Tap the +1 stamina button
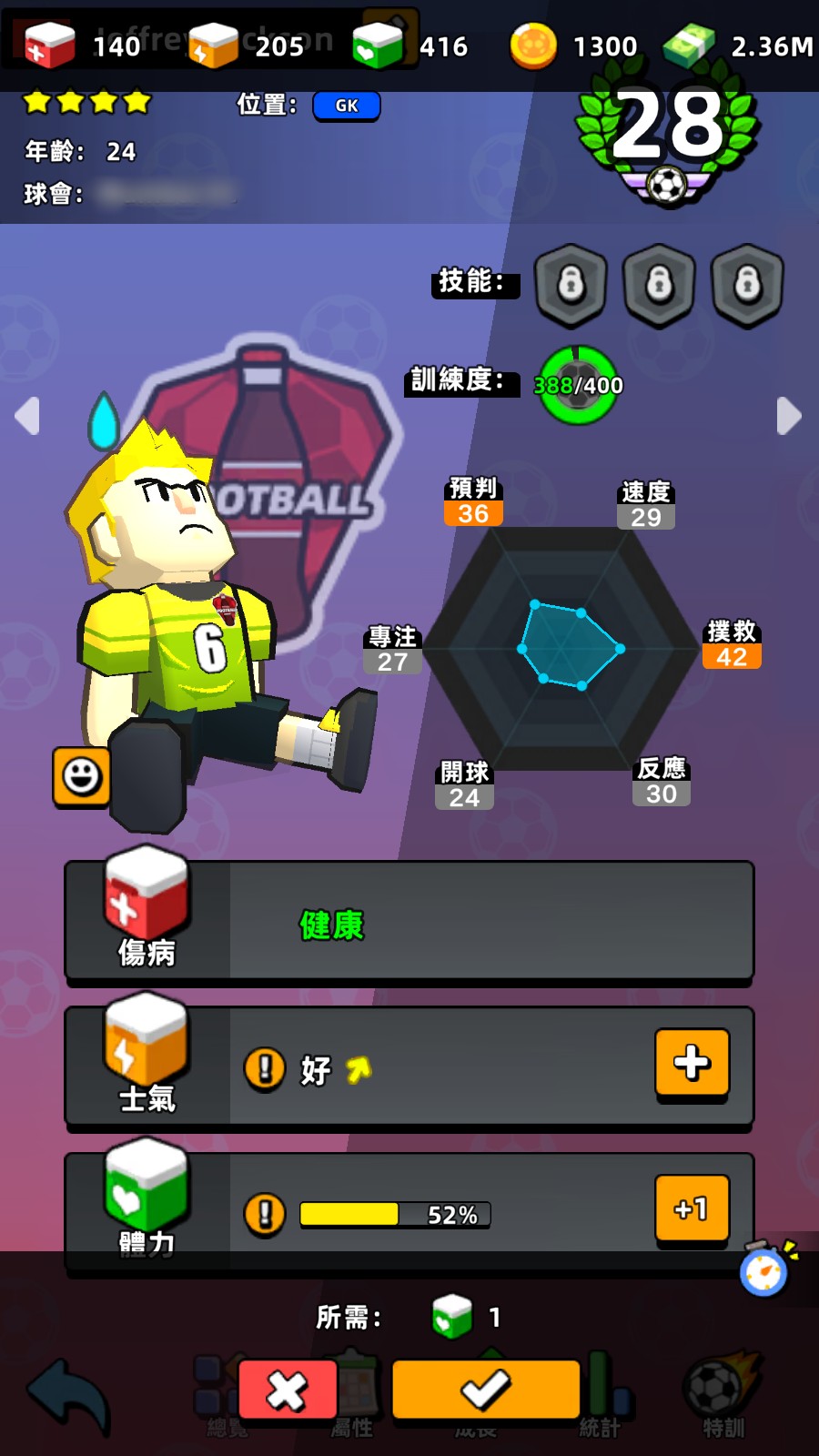The width and height of the screenshot is (819, 1456). (x=692, y=1209)
